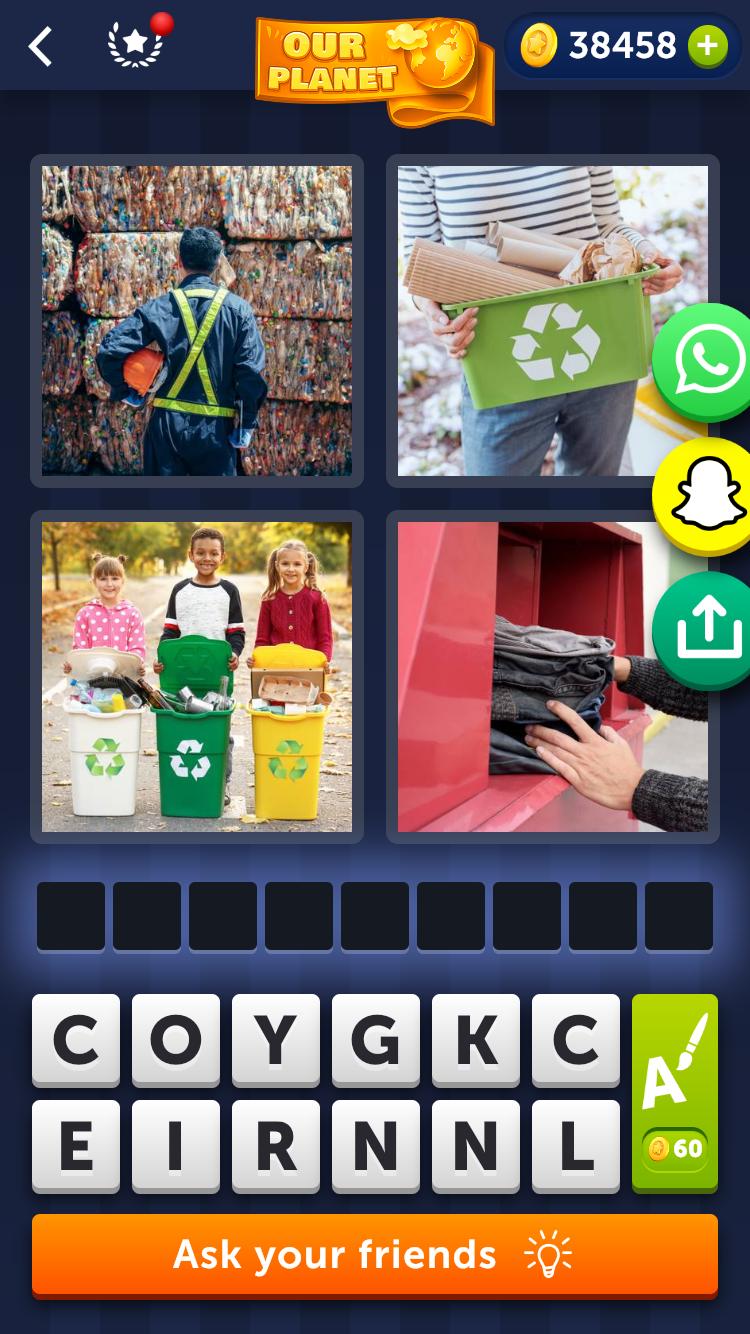Select the letter R tile
The image size is (750, 1334).
(x=276, y=1146)
